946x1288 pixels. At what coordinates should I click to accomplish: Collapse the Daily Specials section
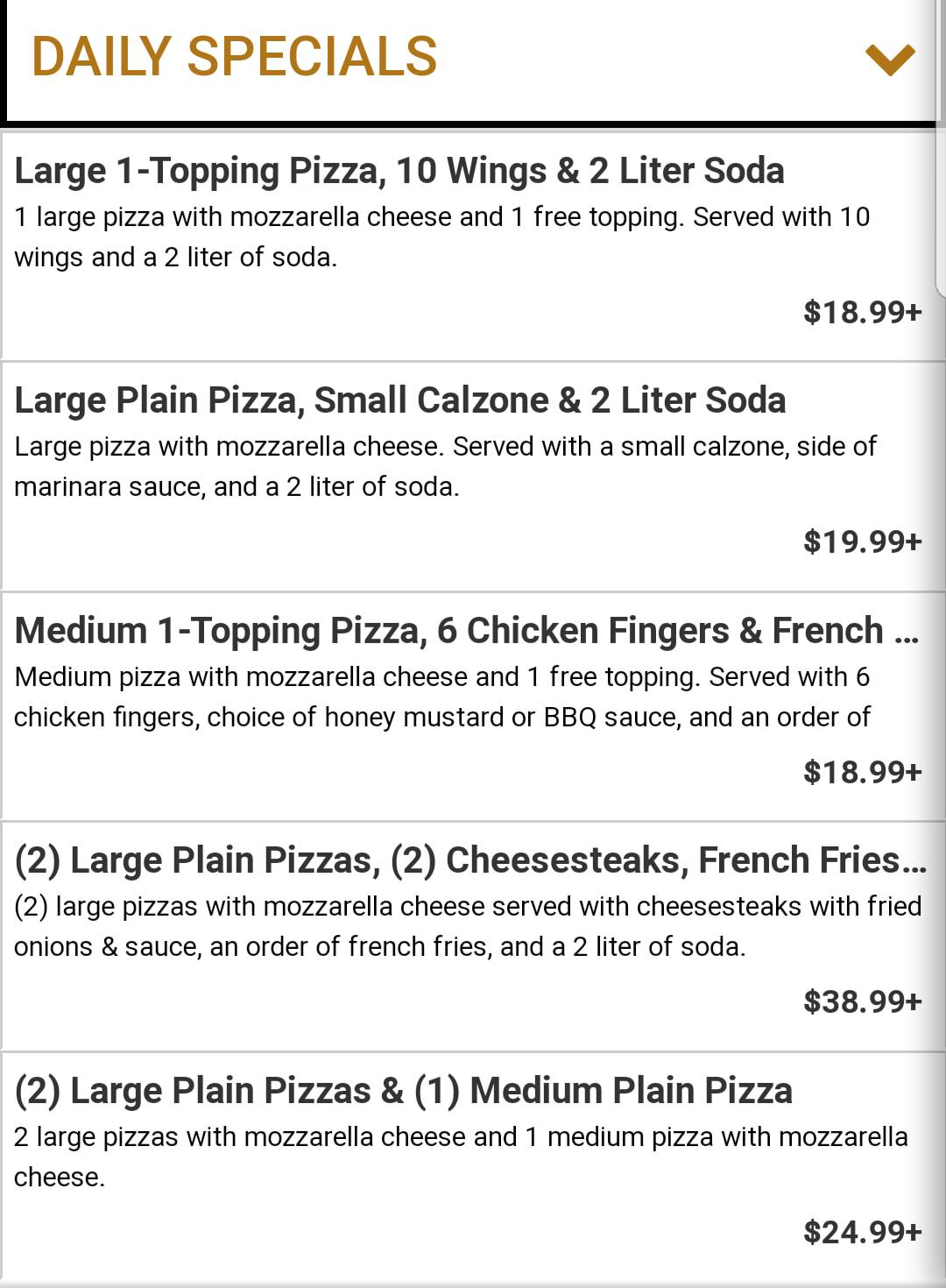pyautogui.click(x=889, y=60)
